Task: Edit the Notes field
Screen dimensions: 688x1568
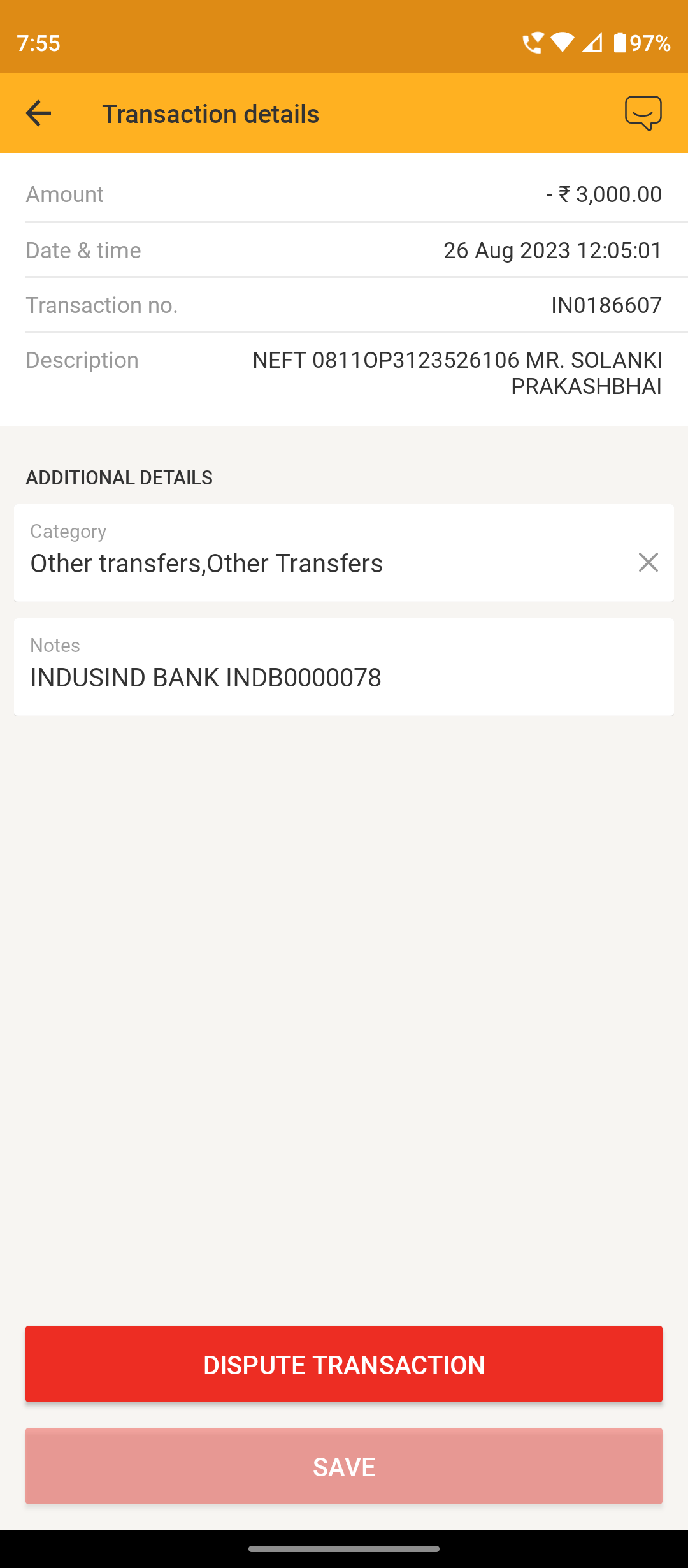Action: (x=344, y=667)
